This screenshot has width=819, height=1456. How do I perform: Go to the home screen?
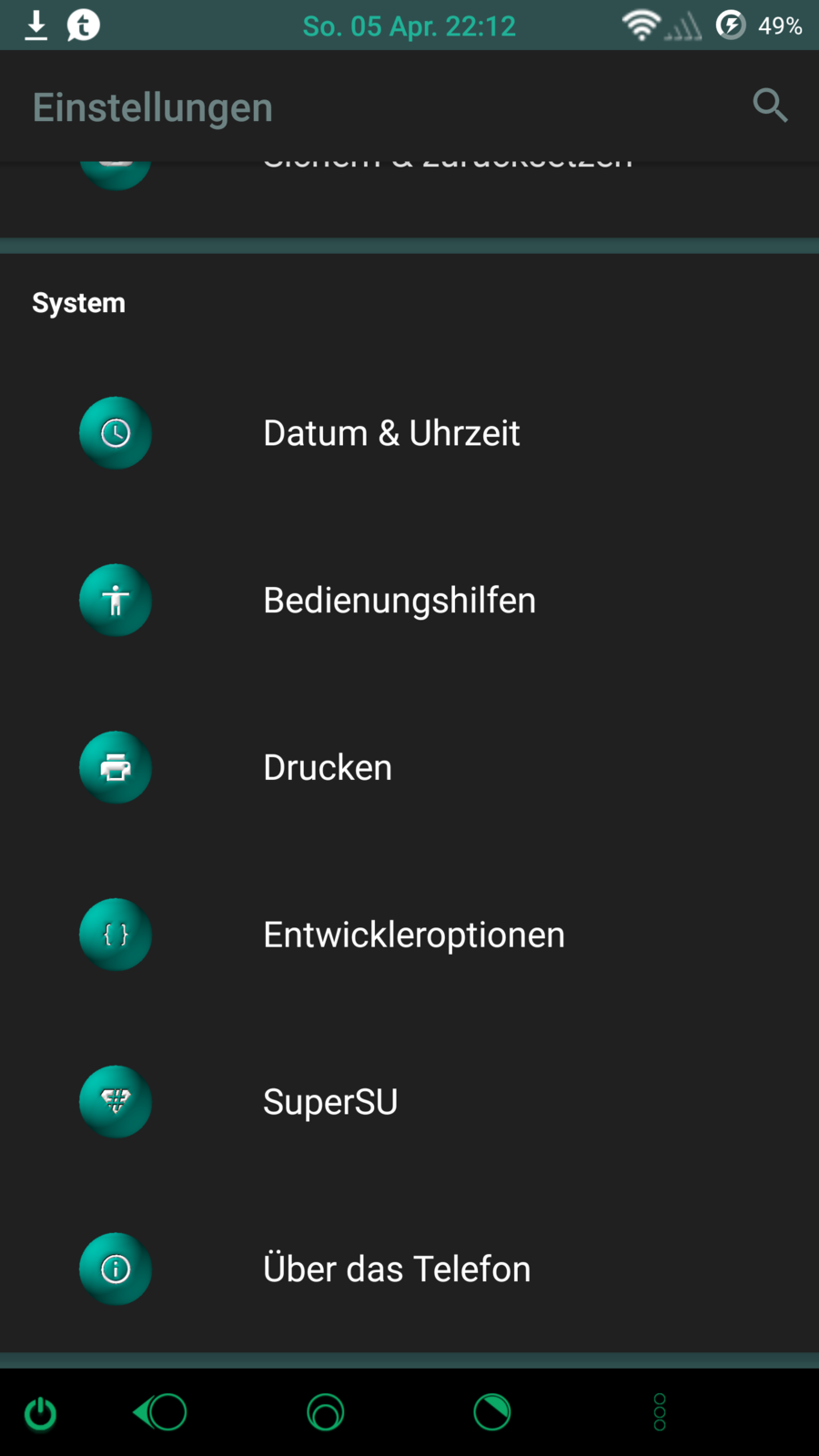[326, 1412]
